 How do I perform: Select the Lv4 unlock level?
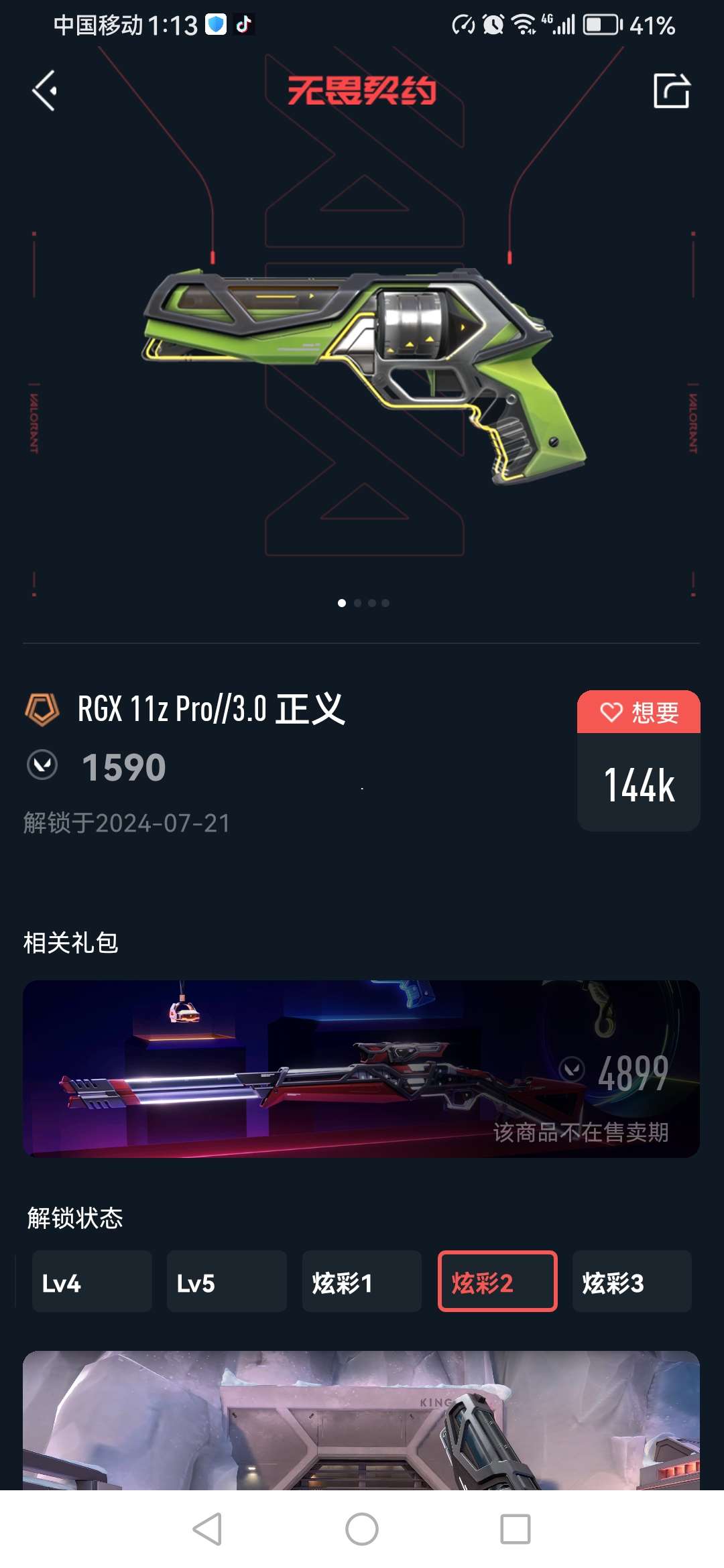(x=92, y=1281)
